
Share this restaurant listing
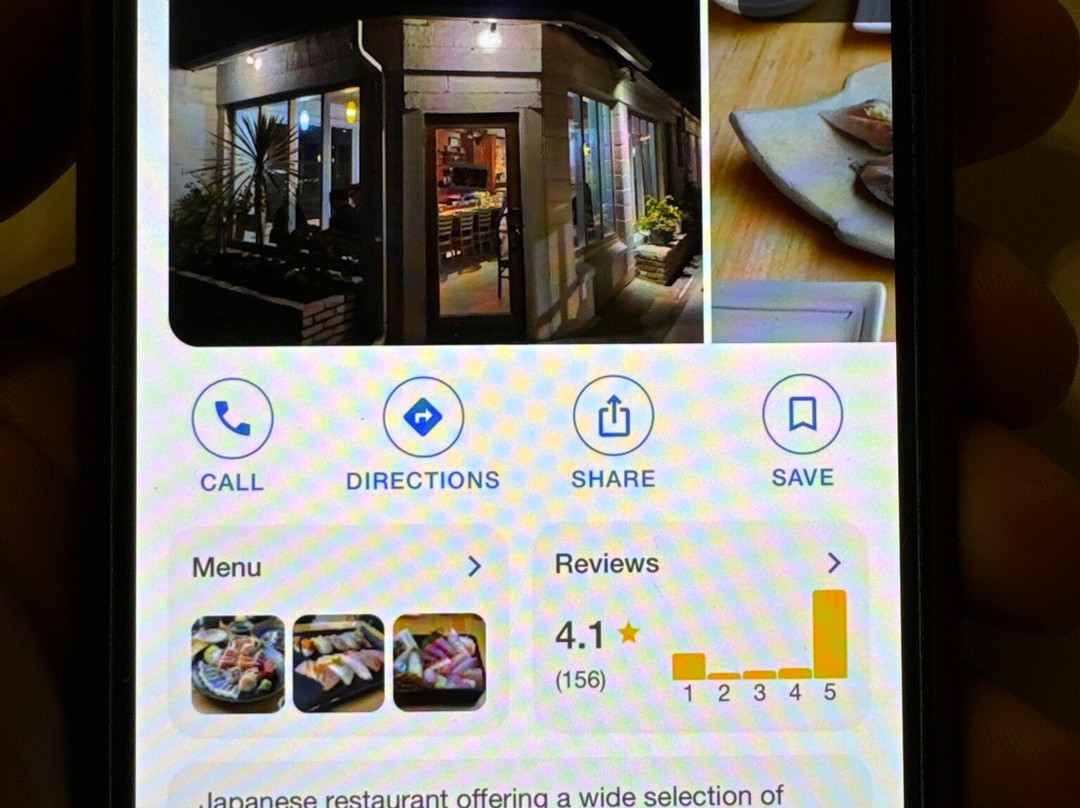click(613, 418)
